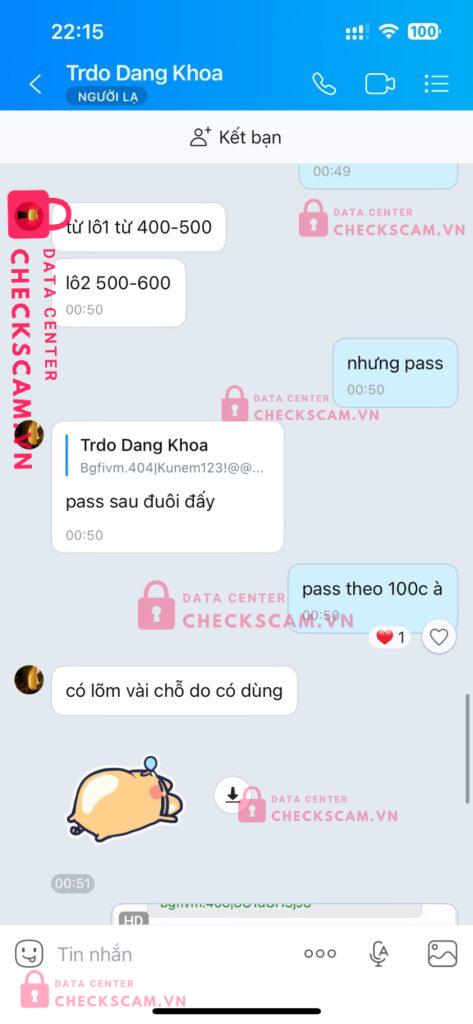Viewport: 473px width, 1024px height.
Task: Tap Kết bạn to add friend
Action: pos(236,137)
